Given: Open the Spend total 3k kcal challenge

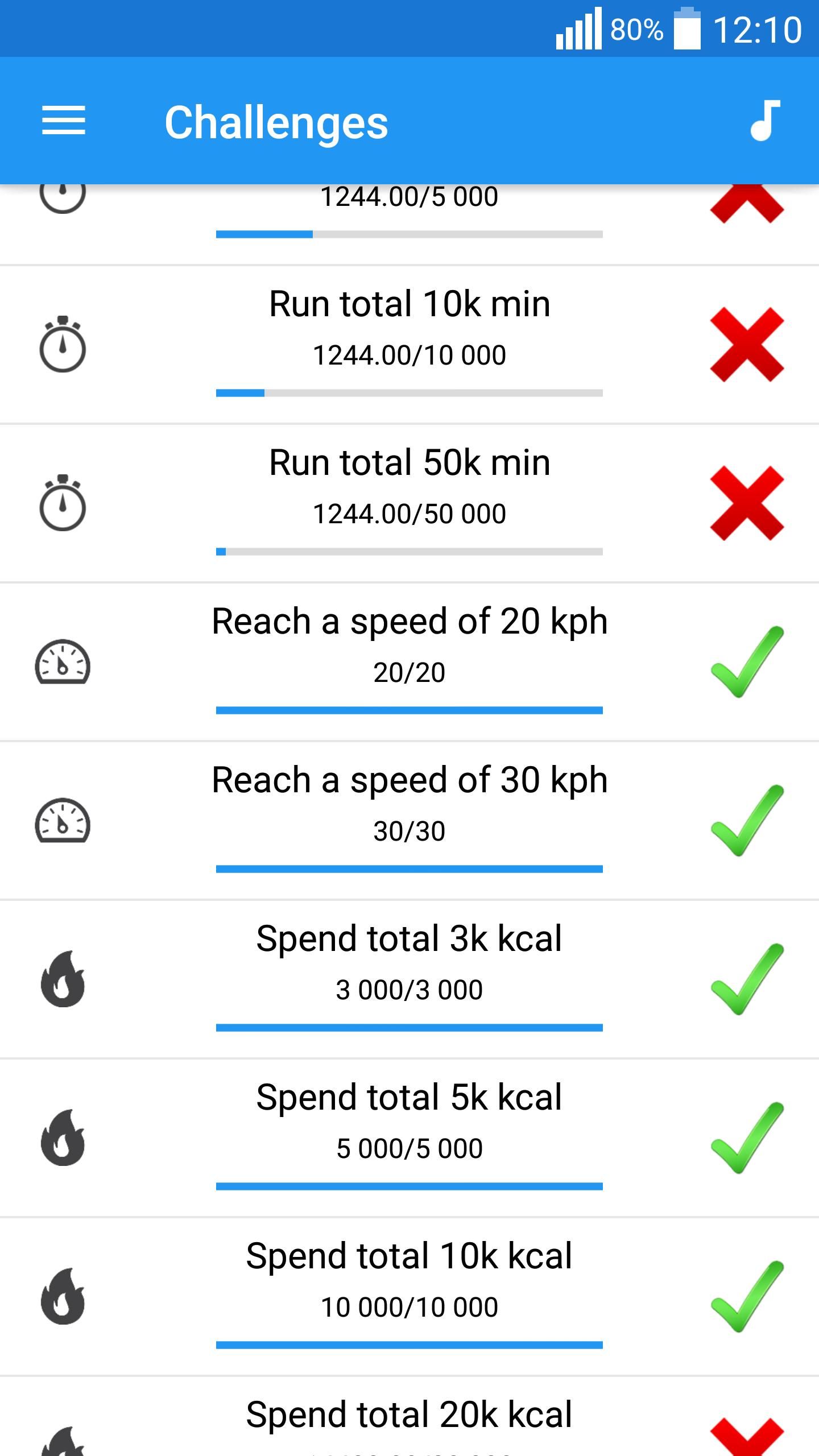Looking at the screenshot, I should 409,979.
